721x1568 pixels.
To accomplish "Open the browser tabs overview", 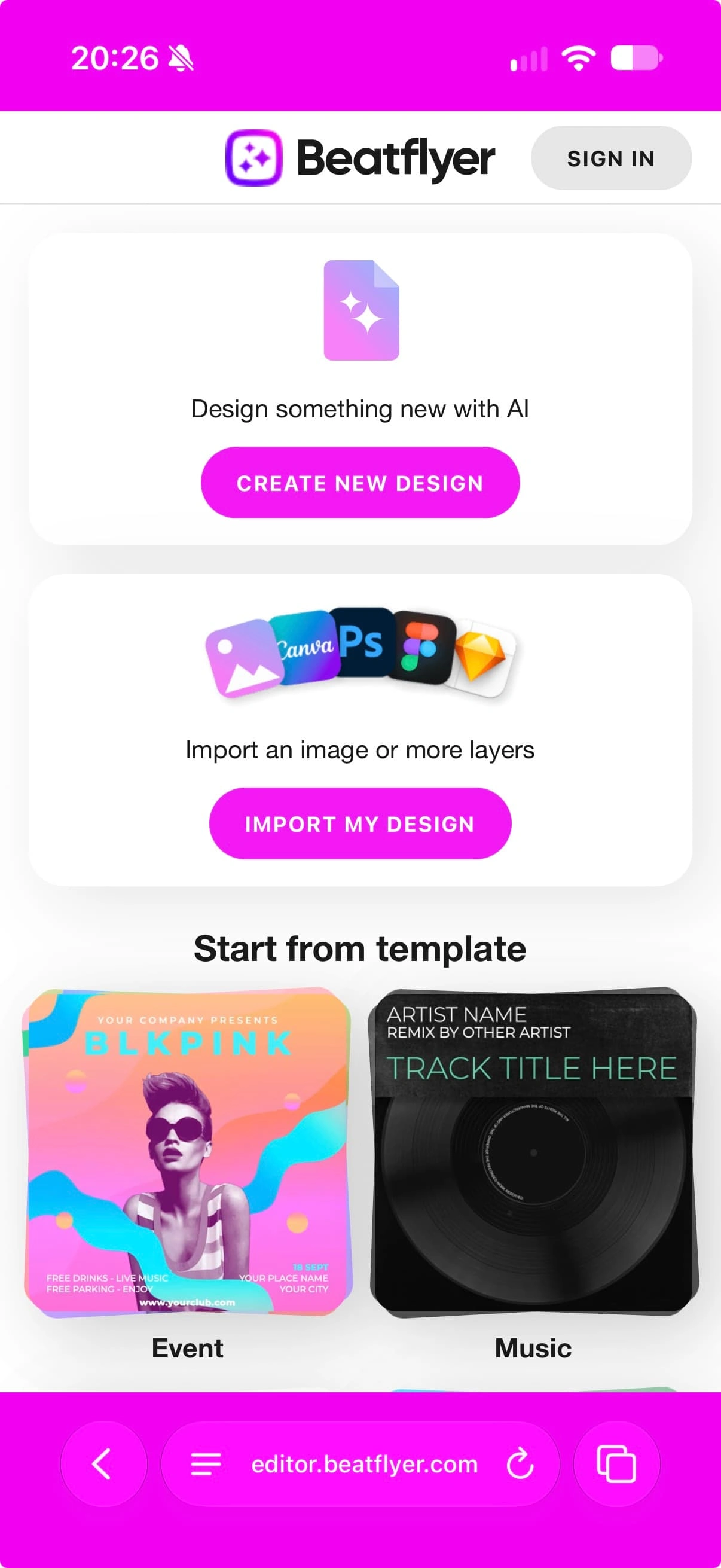I will tap(616, 1464).
